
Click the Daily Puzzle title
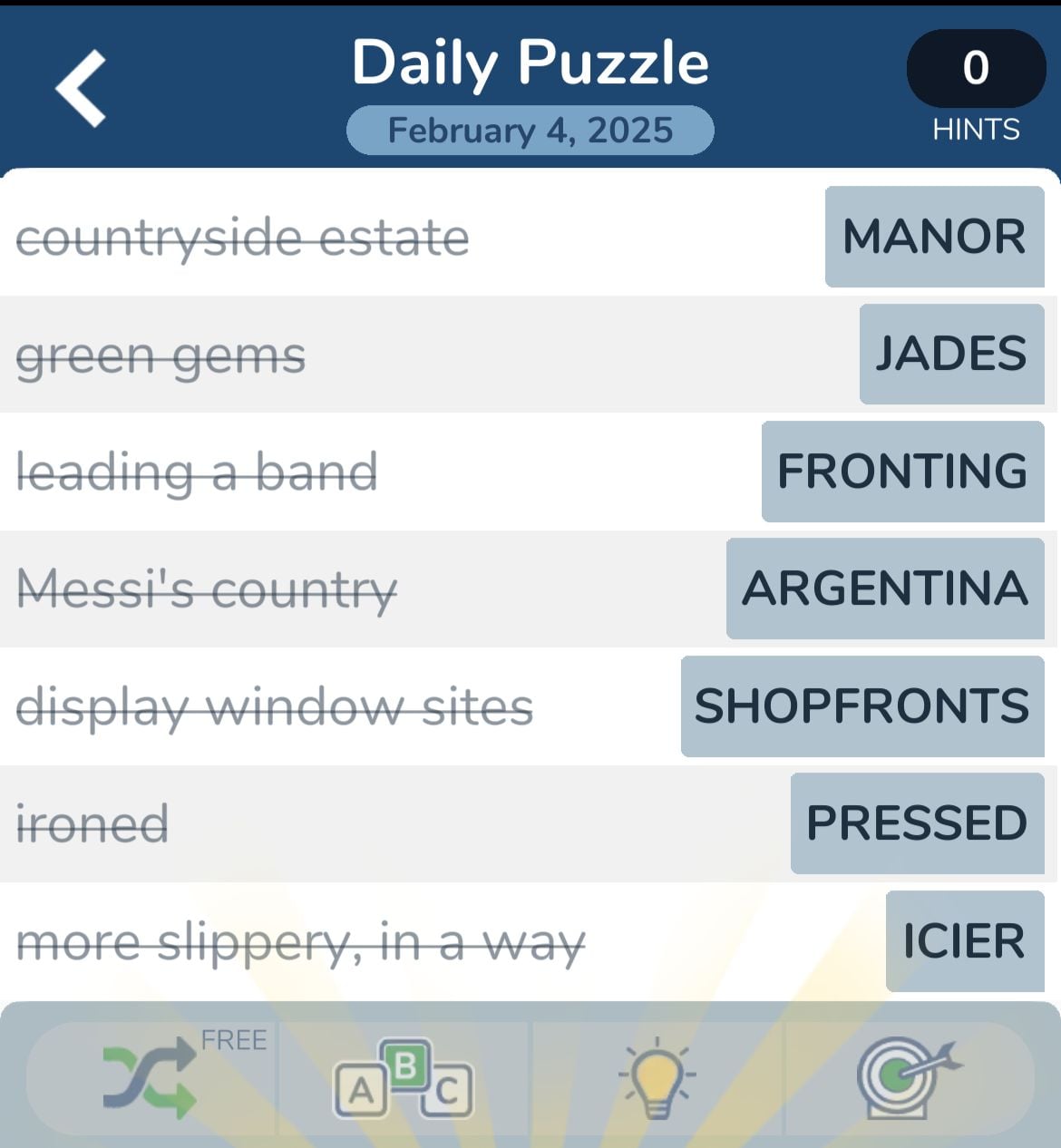529,62
